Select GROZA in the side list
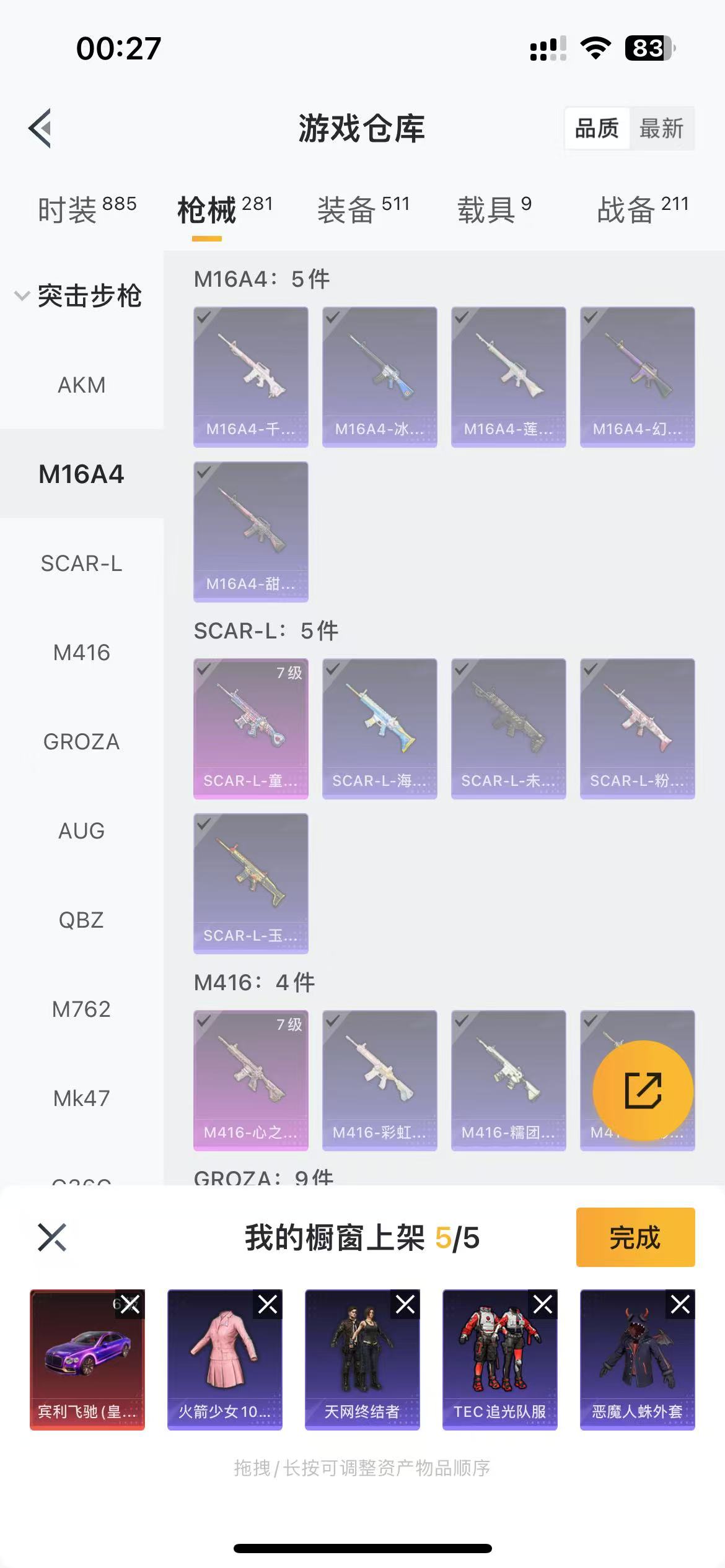 tap(81, 742)
